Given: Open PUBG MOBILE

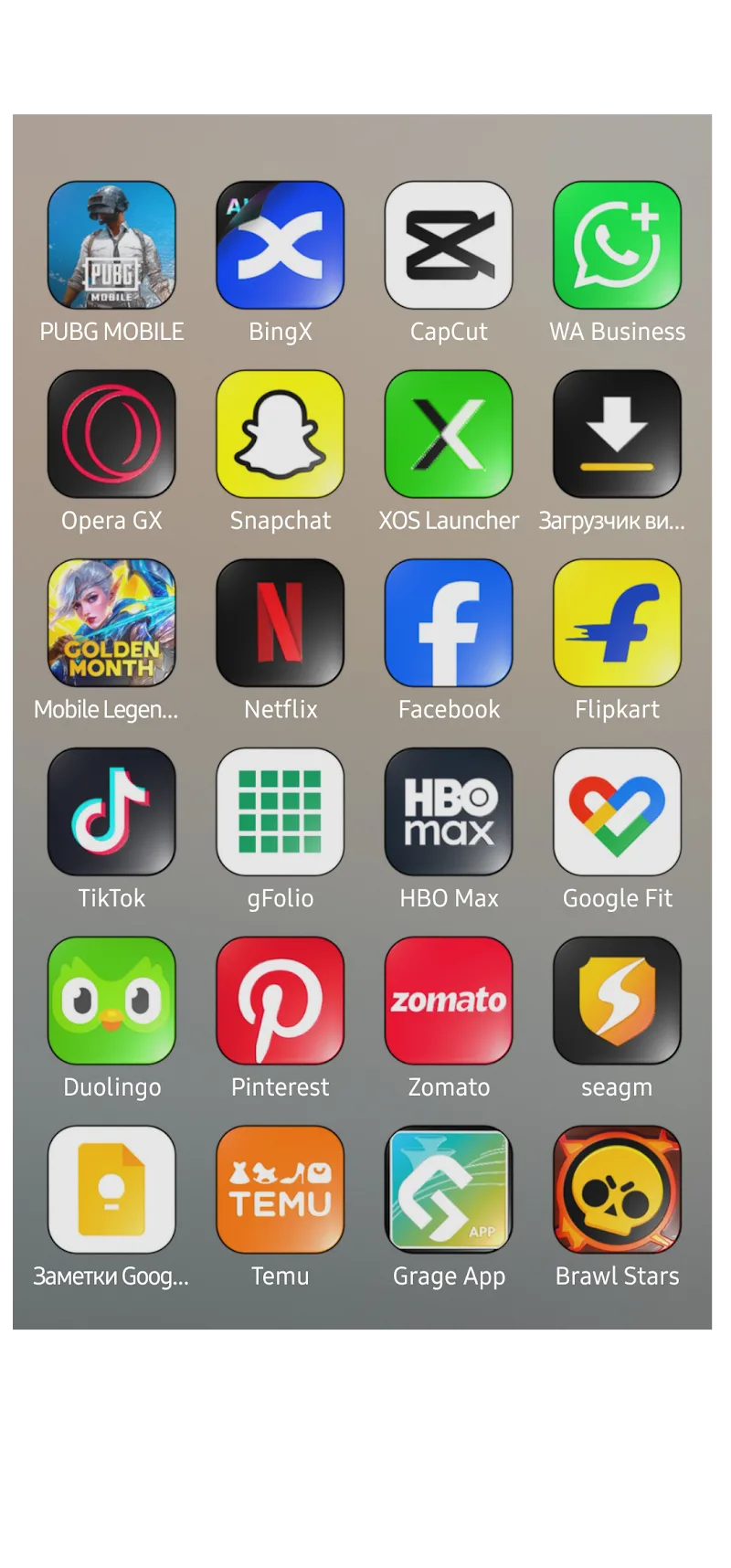Looking at the screenshot, I should [x=111, y=244].
